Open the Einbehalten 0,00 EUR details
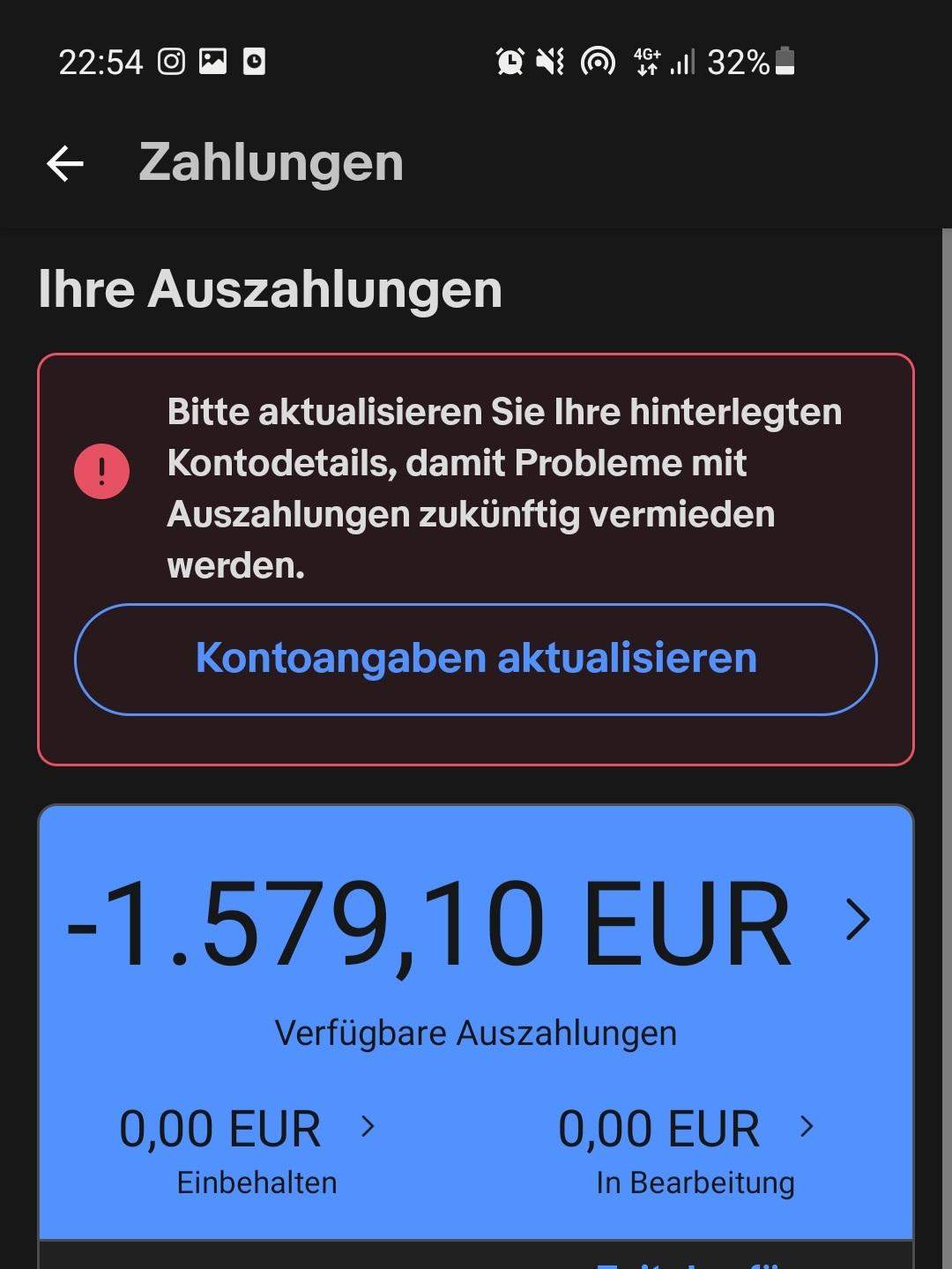This screenshot has height=1269, width=952. pyautogui.click(x=368, y=1127)
